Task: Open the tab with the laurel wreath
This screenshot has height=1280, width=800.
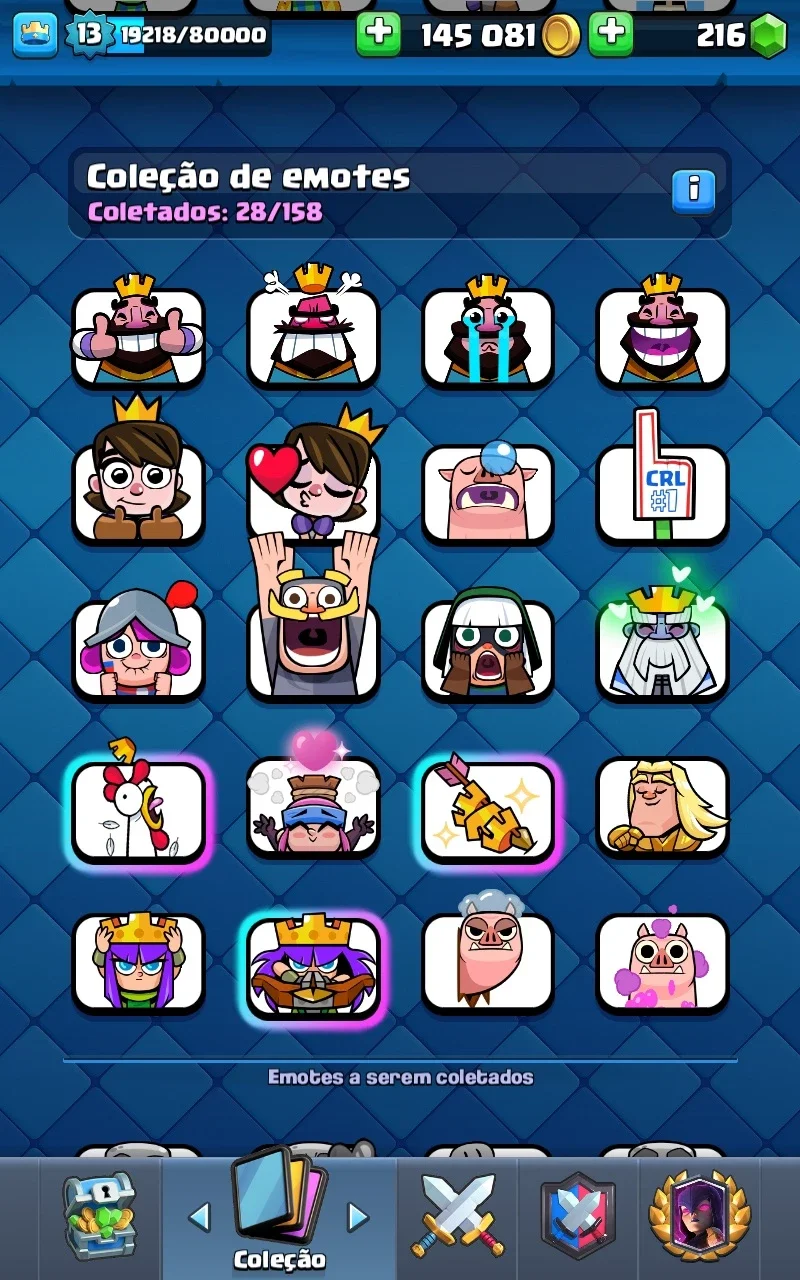Action: tap(698, 1216)
